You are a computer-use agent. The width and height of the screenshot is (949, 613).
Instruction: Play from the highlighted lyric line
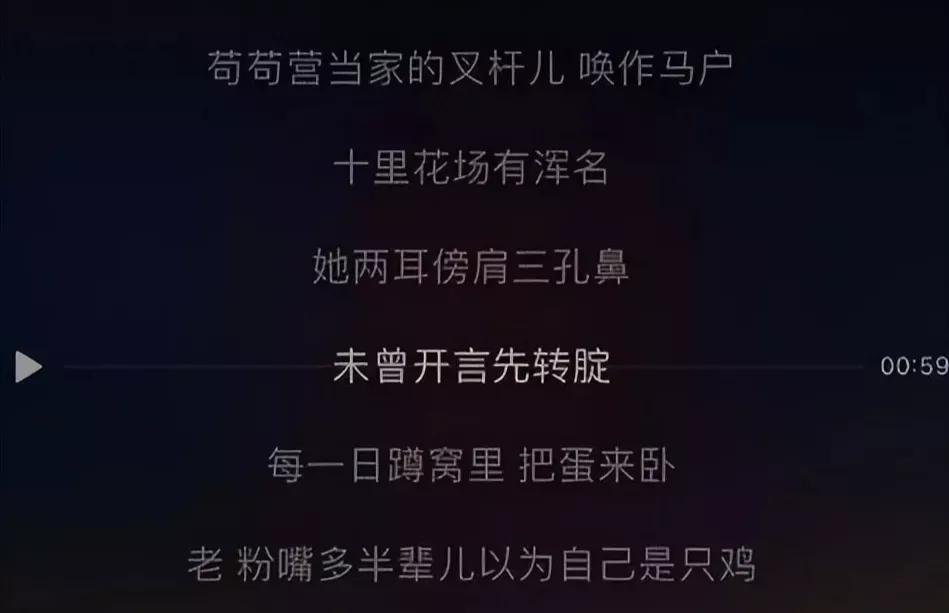(x=28, y=367)
